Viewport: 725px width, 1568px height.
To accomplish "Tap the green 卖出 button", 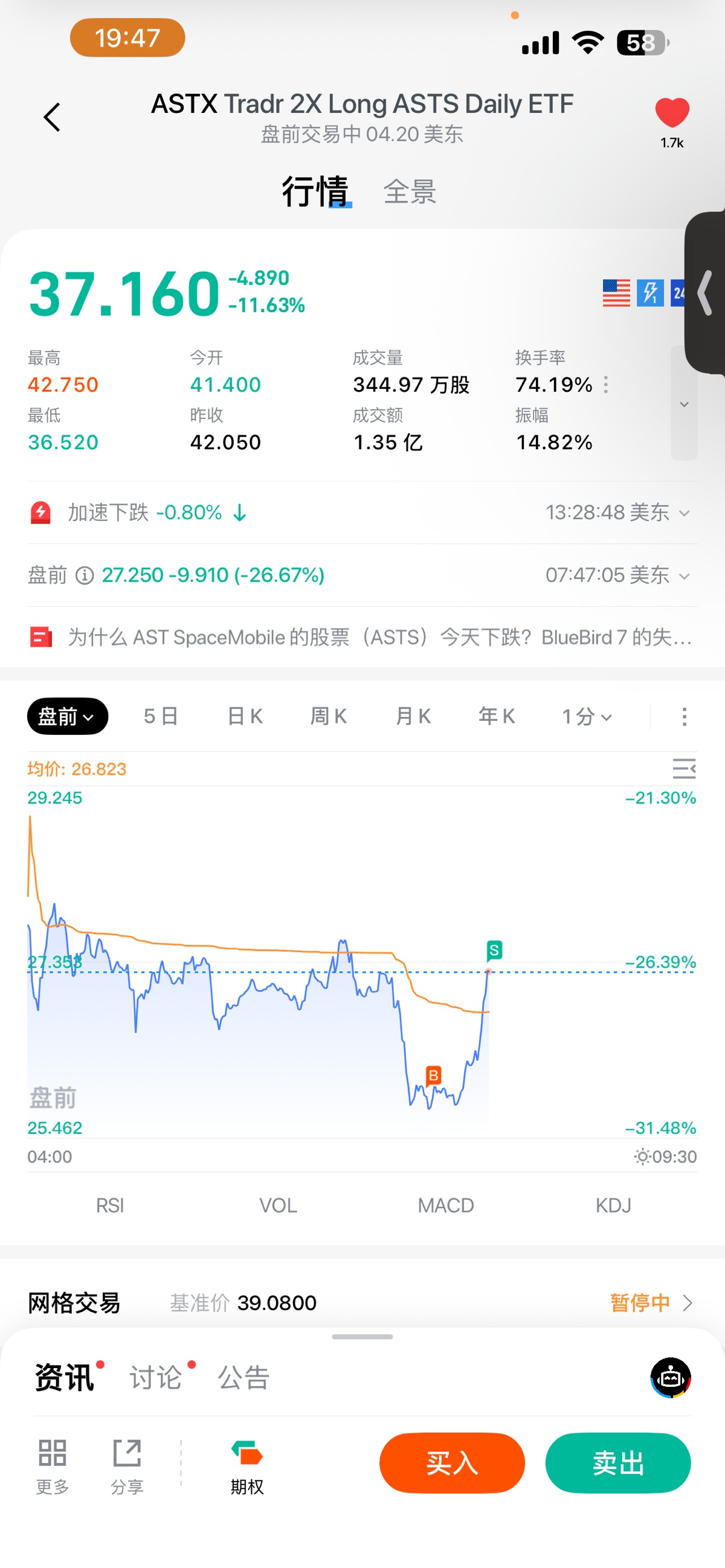I will (618, 1463).
